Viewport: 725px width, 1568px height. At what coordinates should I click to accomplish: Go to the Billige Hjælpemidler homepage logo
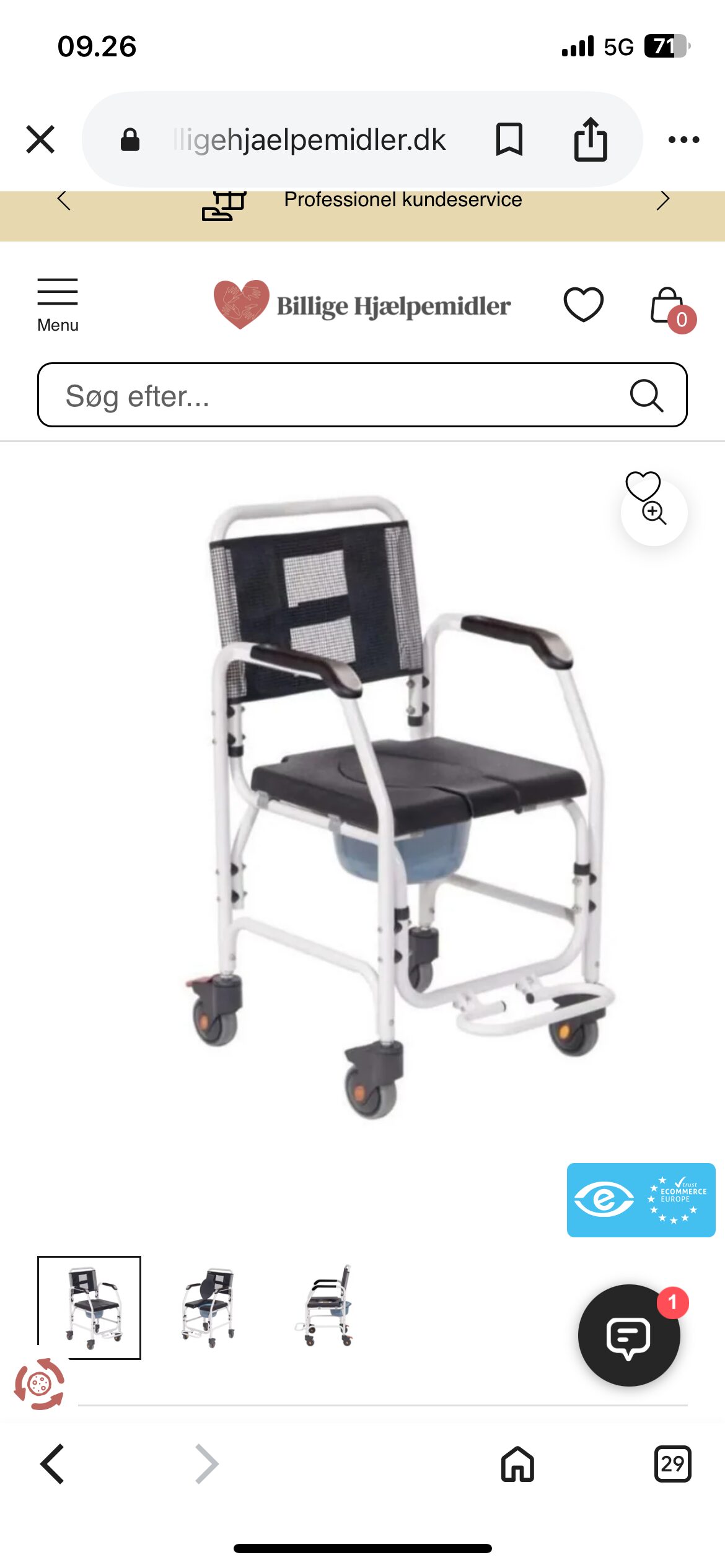(362, 305)
